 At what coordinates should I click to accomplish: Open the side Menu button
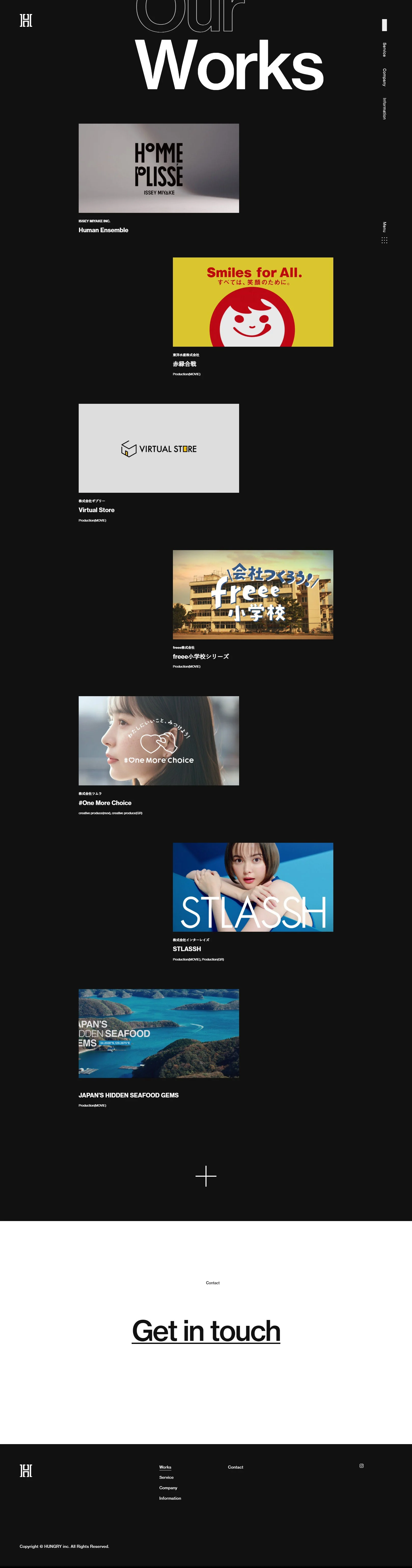click(384, 232)
